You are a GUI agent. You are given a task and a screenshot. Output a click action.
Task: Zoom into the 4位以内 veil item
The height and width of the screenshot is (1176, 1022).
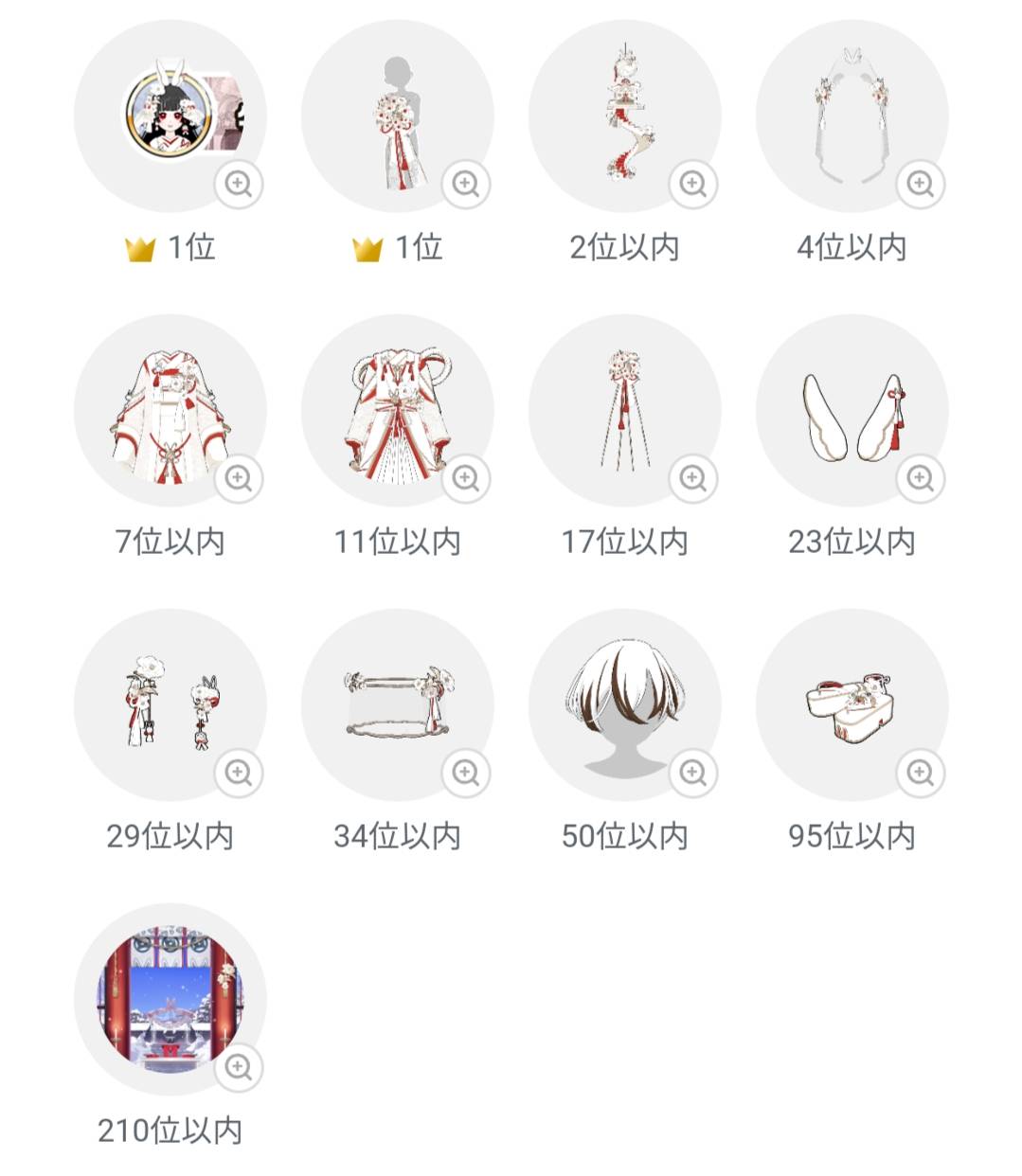(921, 184)
